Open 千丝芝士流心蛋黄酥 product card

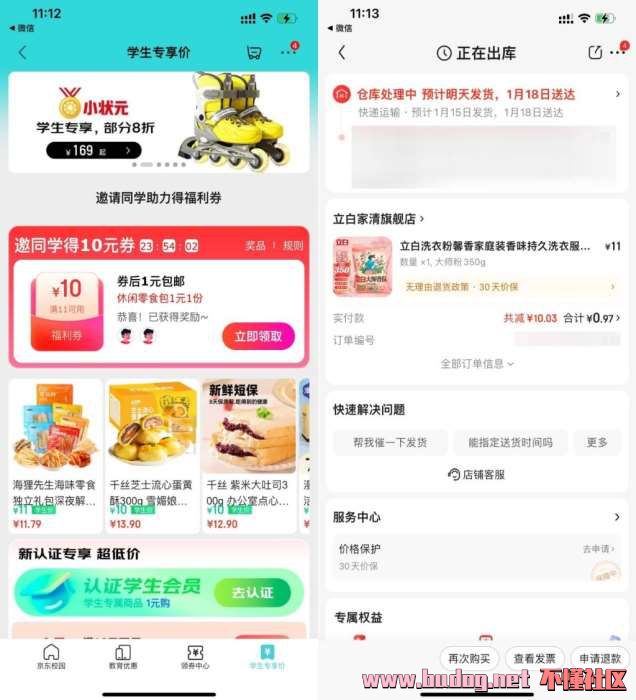152,455
